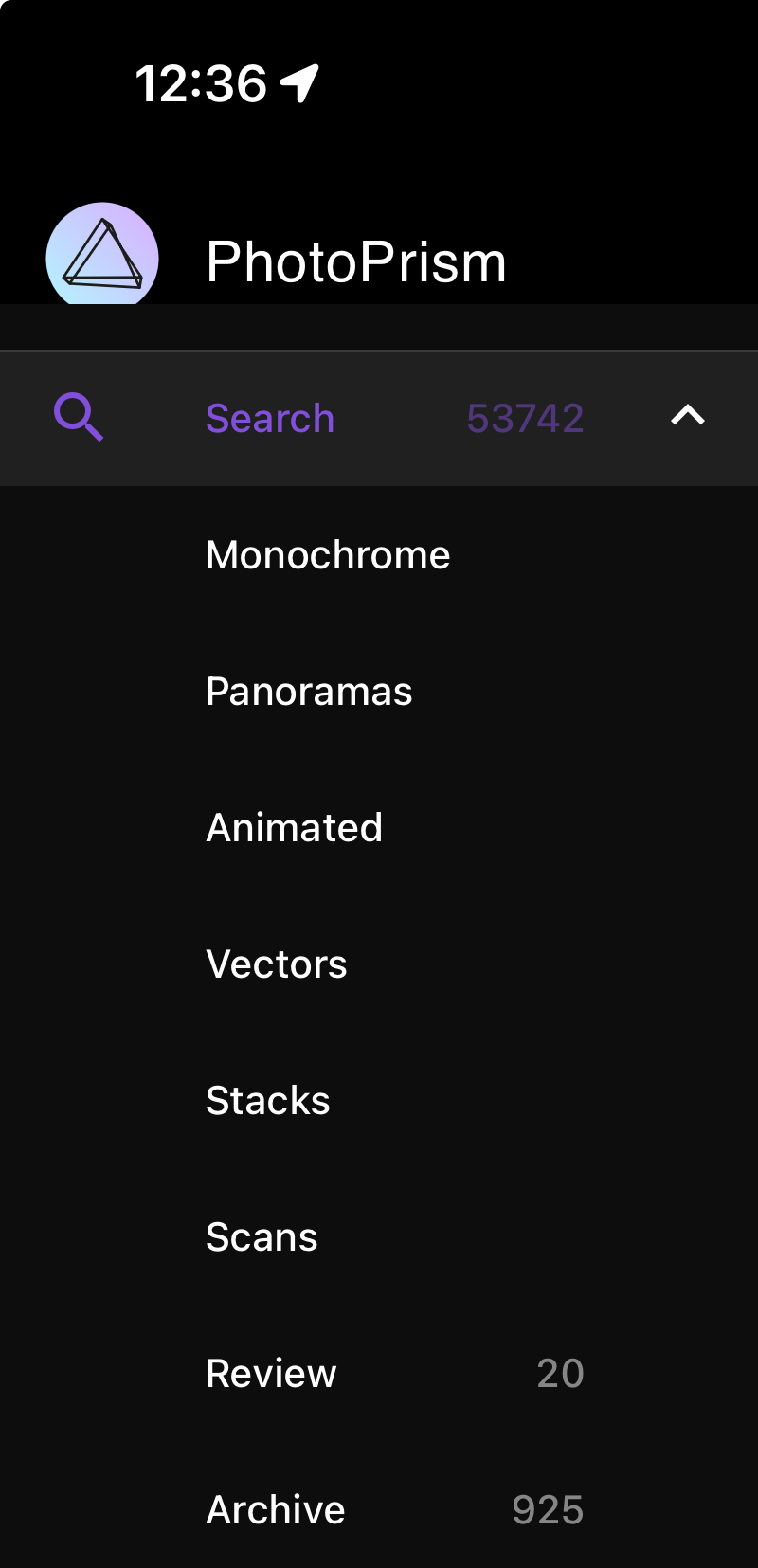Open the Panoramas section

click(x=308, y=692)
